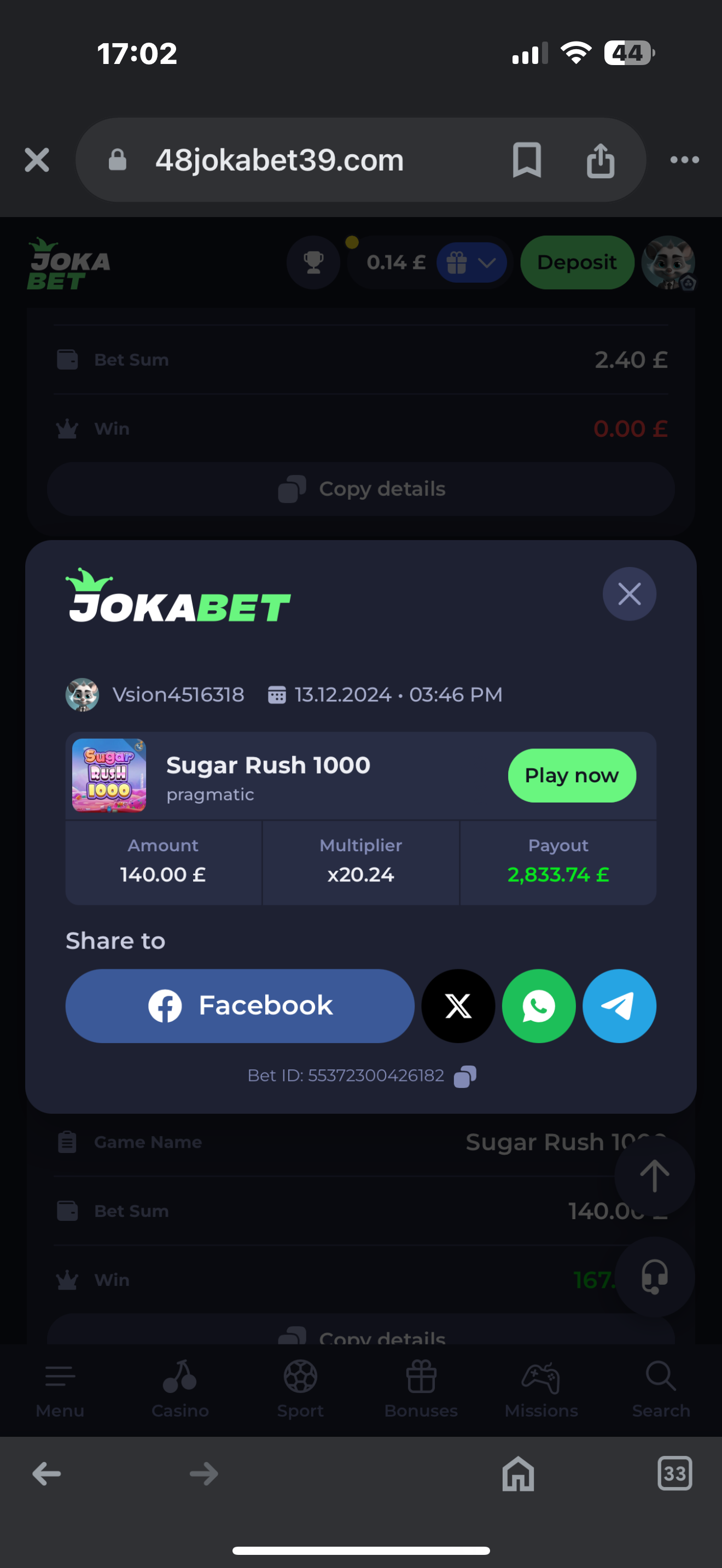Go back to the previous page
The width and height of the screenshot is (722, 1568).
pyautogui.click(x=46, y=1473)
